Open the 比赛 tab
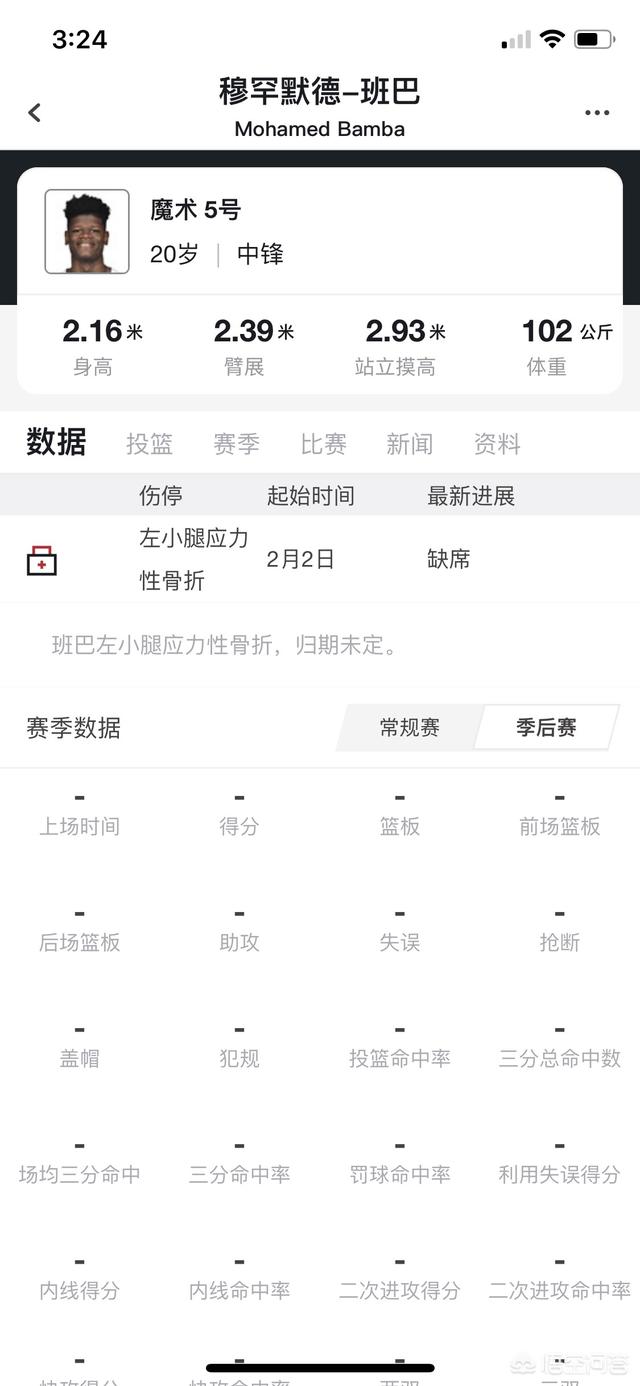The image size is (640, 1386). click(323, 444)
